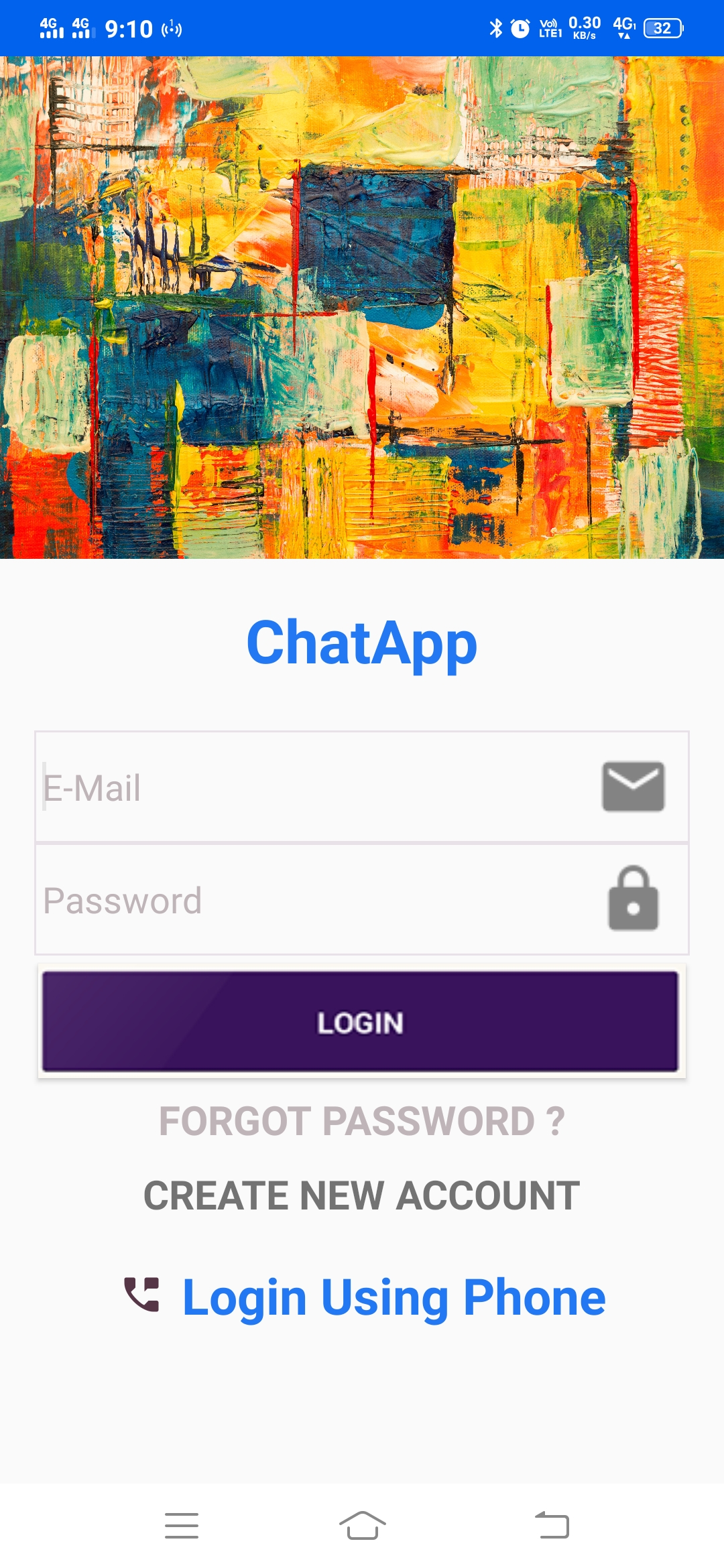Image resolution: width=724 pixels, height=1568 pixels.
Task: Click the email envelope icon
Action: point(633,785)
